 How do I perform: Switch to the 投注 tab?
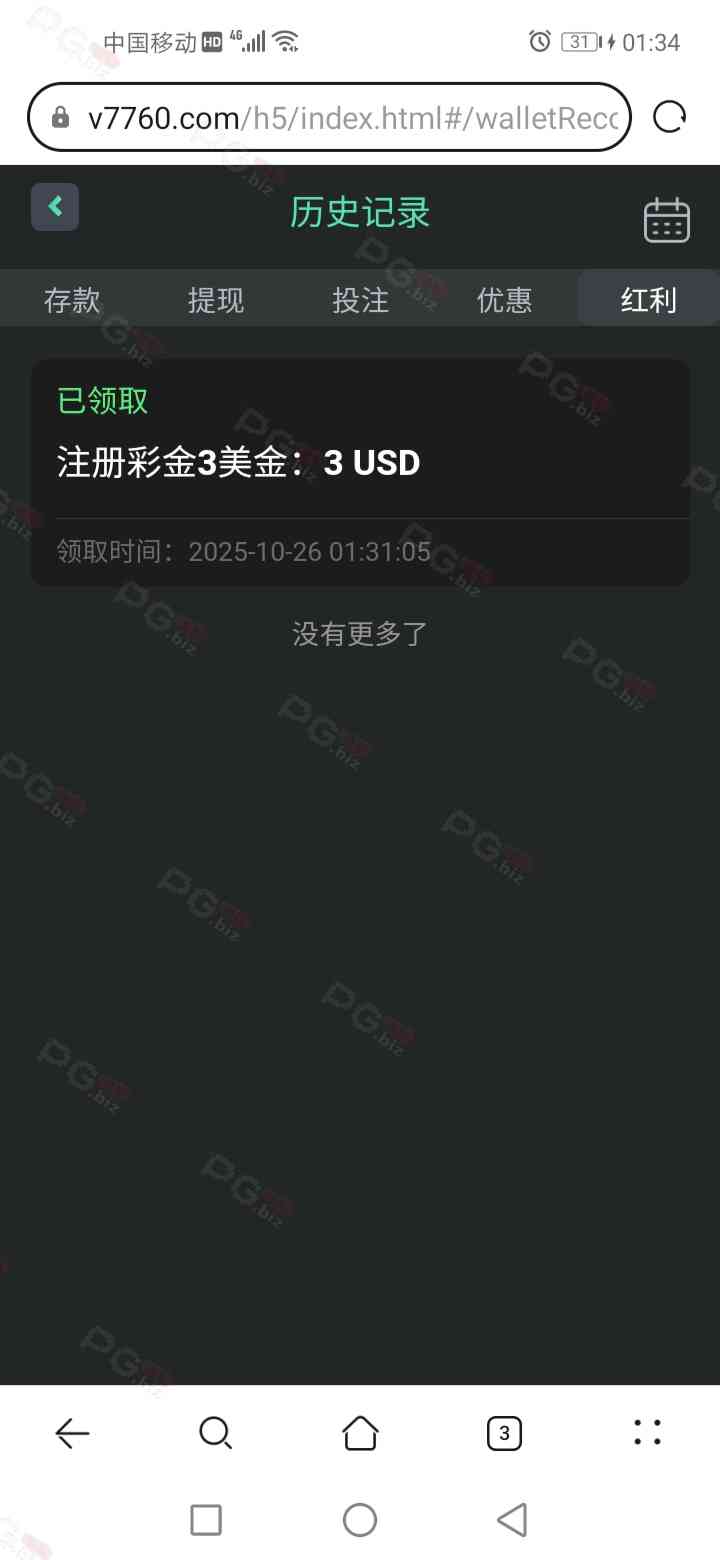(x=360, y=300)
